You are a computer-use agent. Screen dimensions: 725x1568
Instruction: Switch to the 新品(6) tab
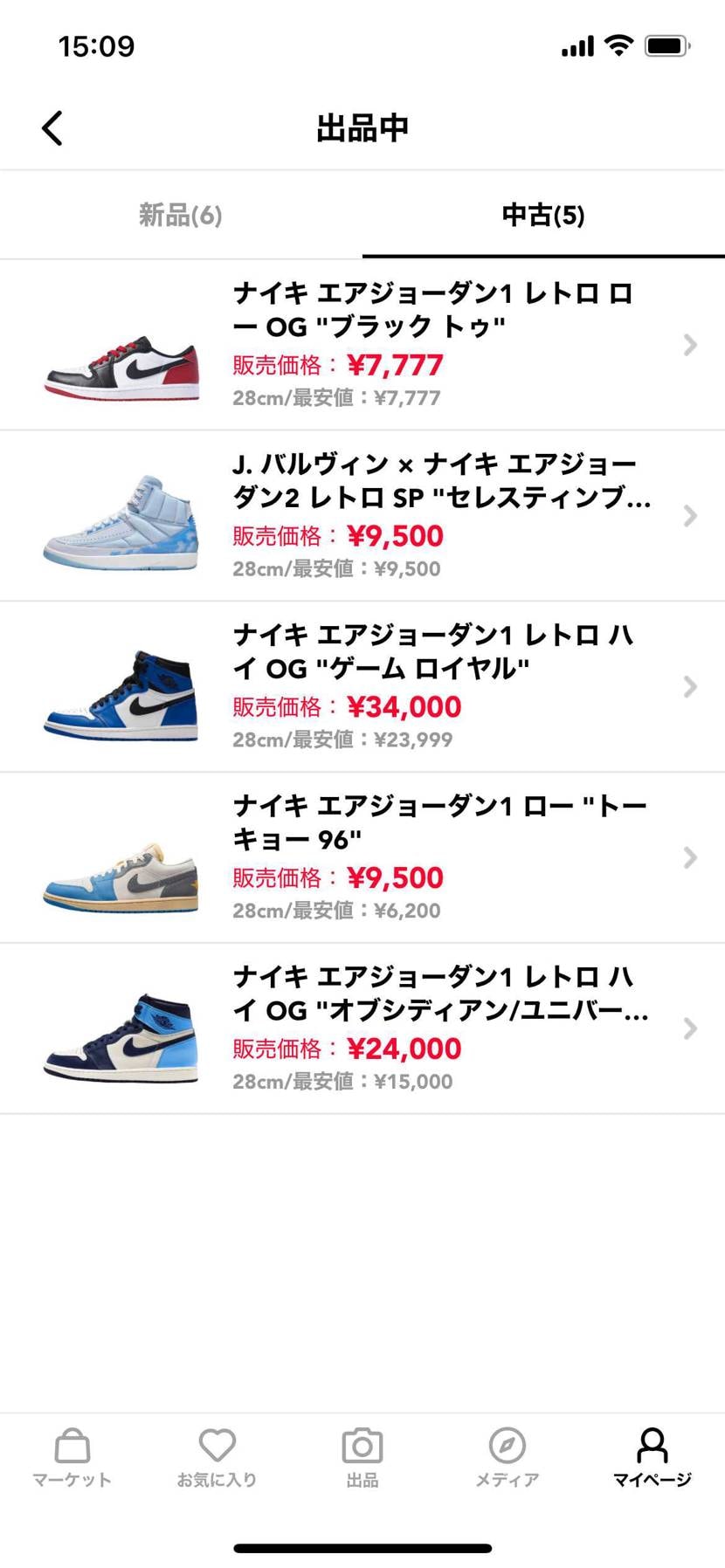coord(181,215)
